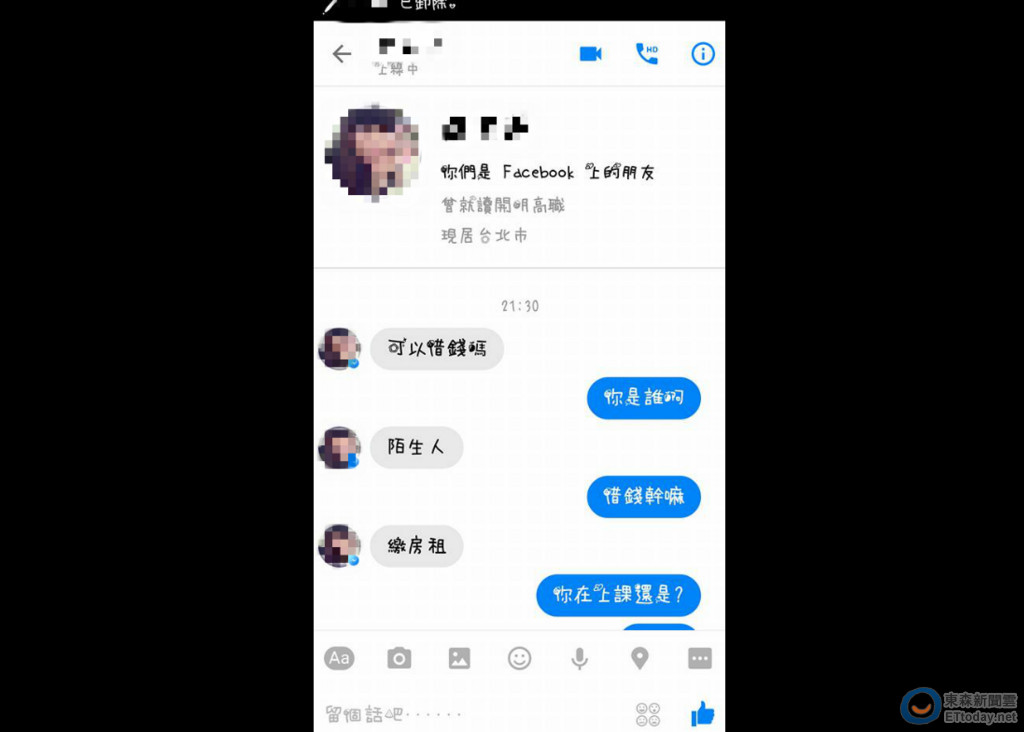
Task: Go back using the top-left arrow
Action: [x=342, y=54]
